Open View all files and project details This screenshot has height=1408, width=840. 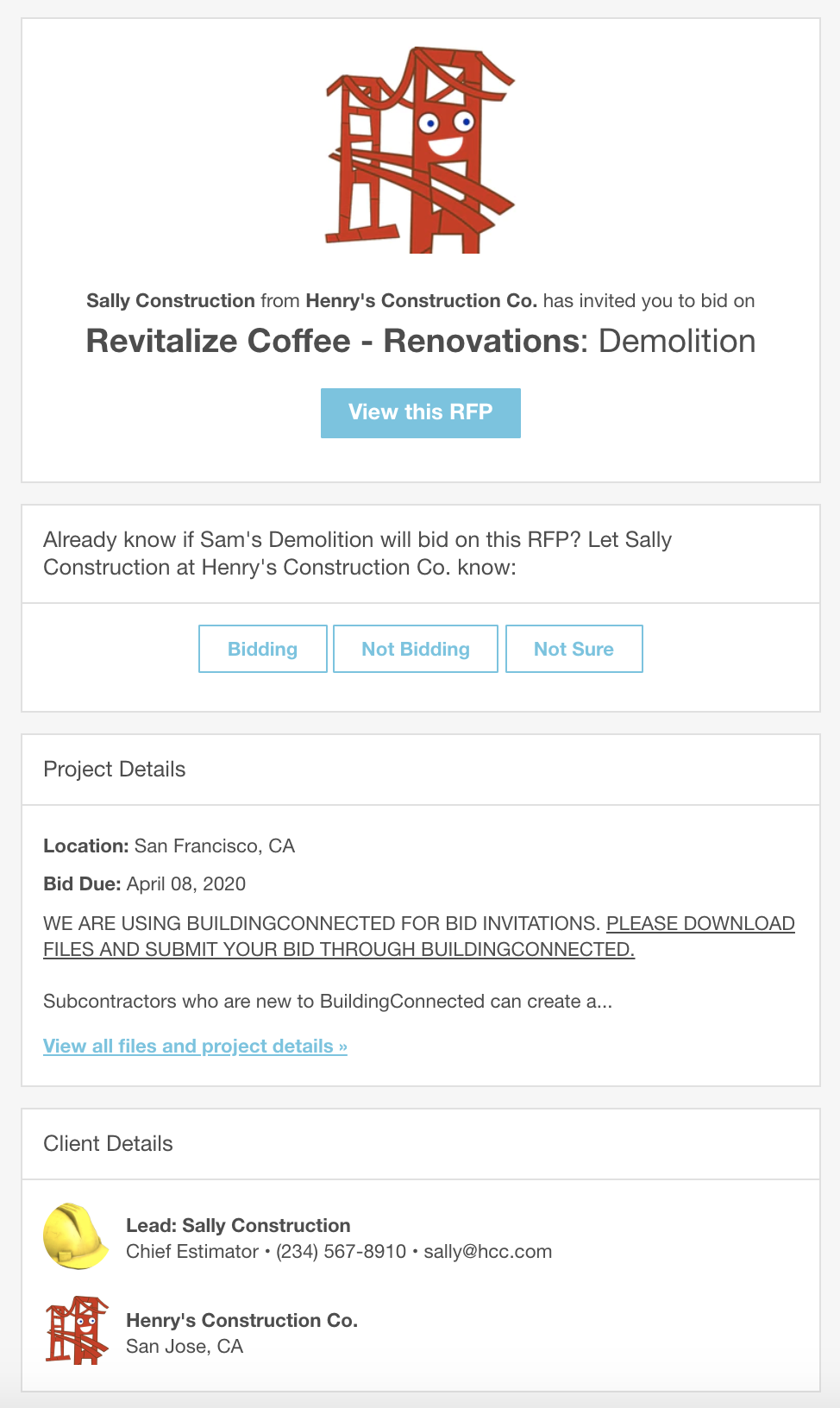coord(196,1046)
